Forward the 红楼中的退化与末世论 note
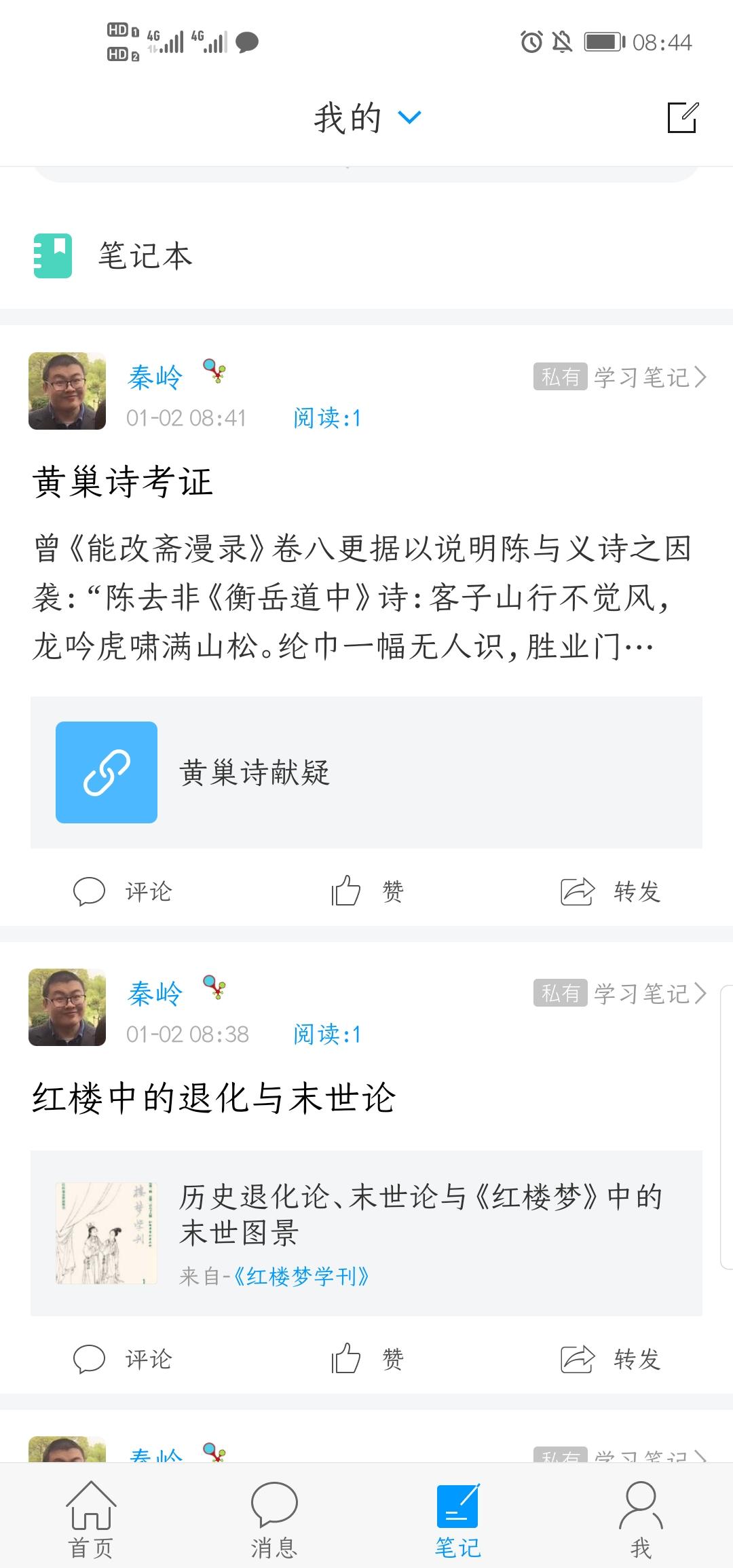This screenshot has width=733, height=1568. tap(610, 1359)
